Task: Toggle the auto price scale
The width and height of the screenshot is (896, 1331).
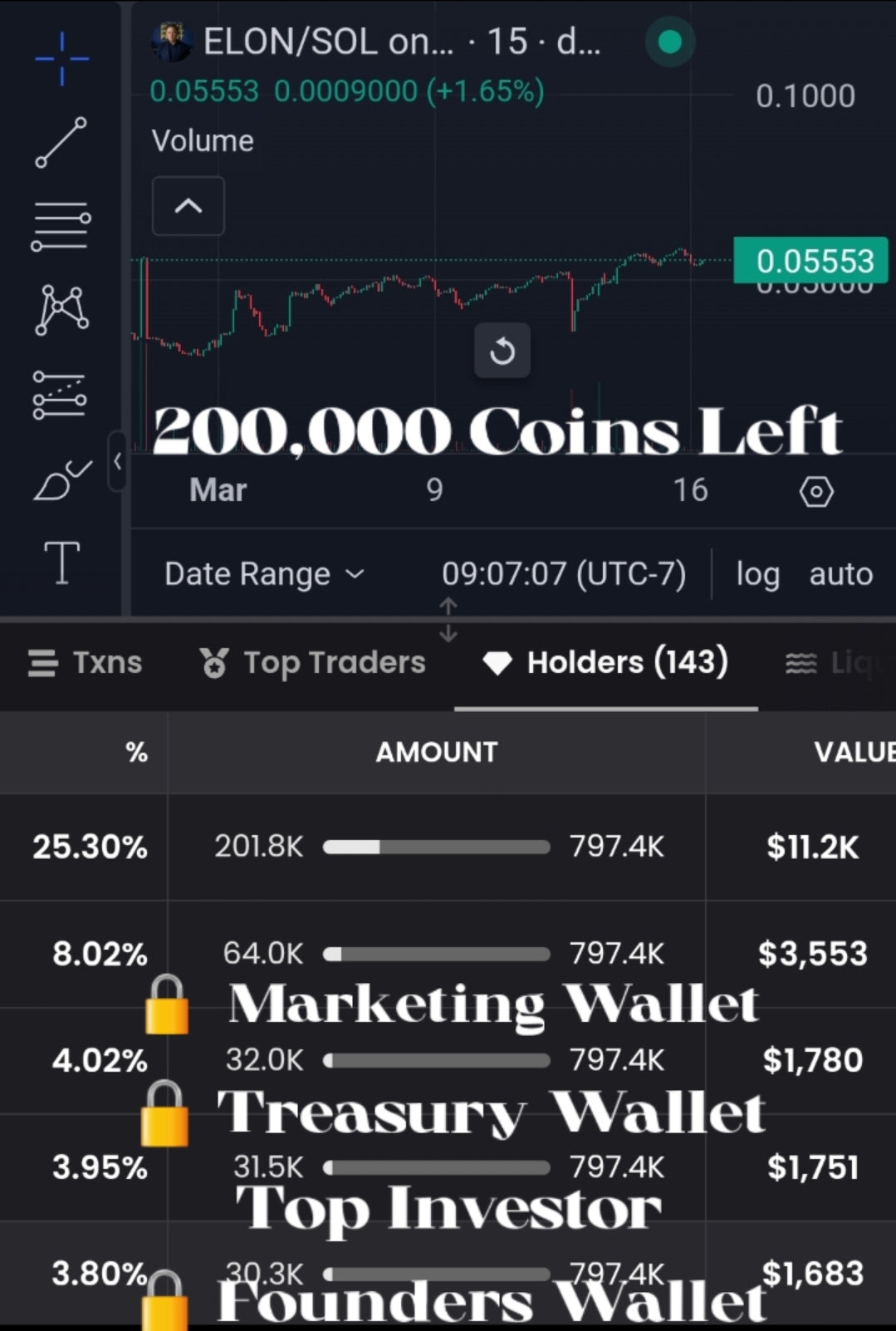Action: [x=840, y=574]
